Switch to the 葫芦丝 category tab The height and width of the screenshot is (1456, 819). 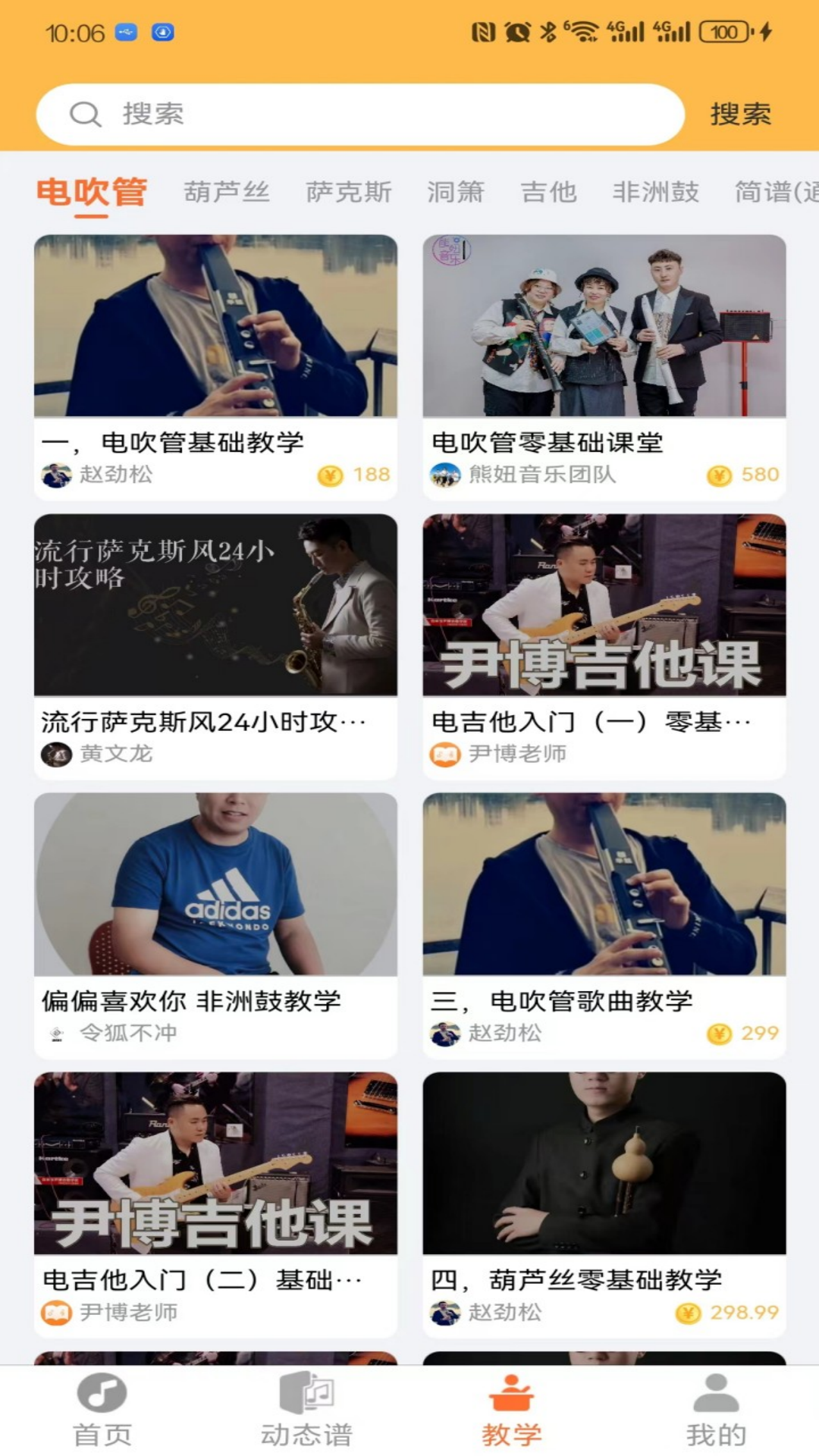[227, 192]
